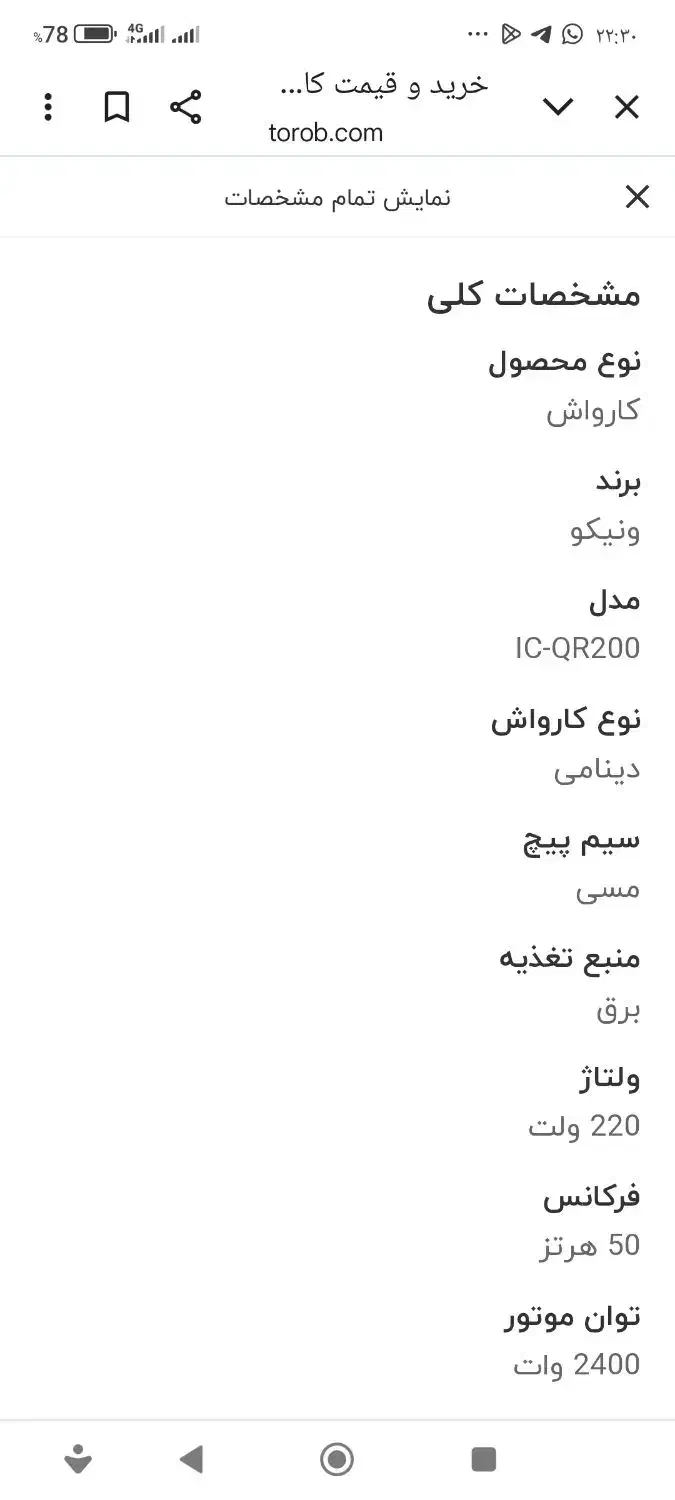
Task: Minimize the custom tab with the chevron
Action: pyautogui.click(x=557, y=107)
